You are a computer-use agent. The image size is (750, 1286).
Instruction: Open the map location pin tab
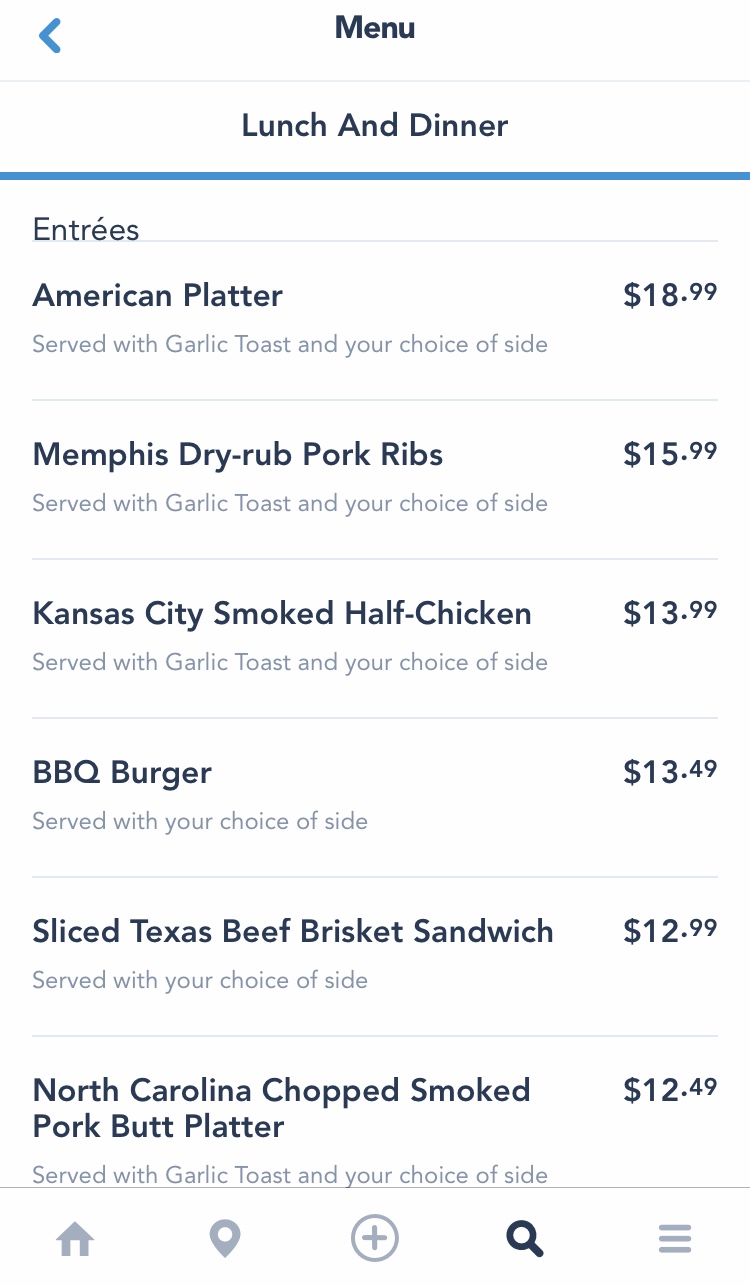[x=225, y=1239]
